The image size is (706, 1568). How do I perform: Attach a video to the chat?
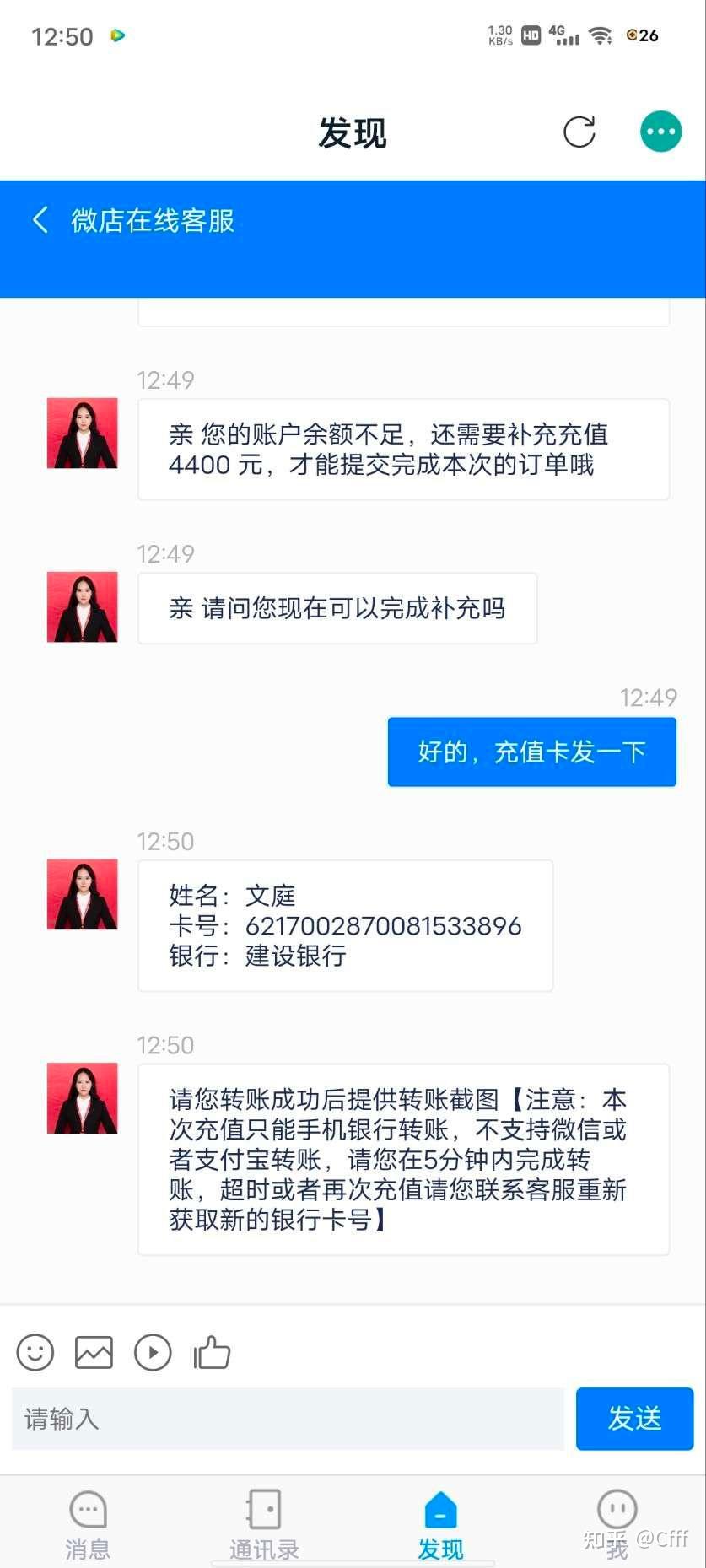(153, 1352)
